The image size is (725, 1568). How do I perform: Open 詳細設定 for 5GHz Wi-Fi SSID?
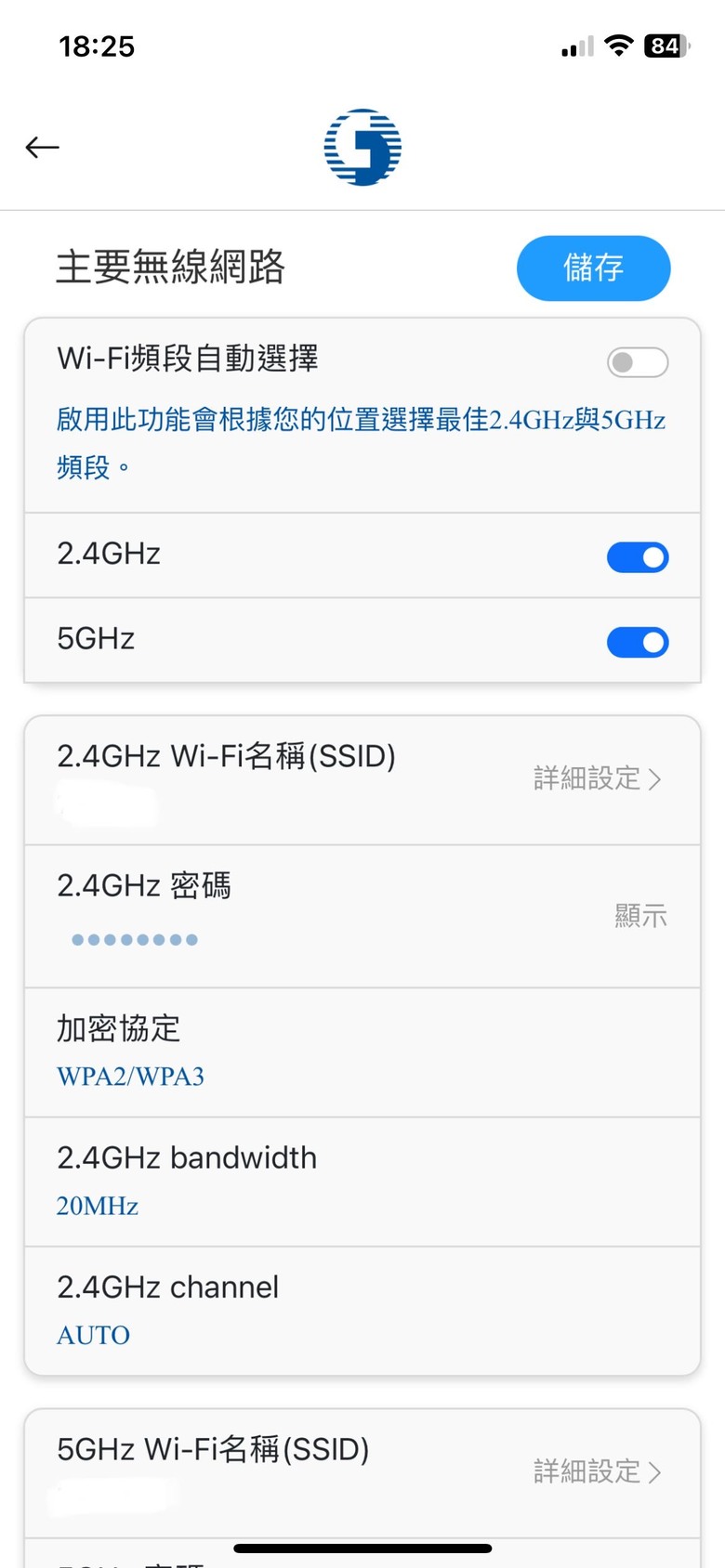[598, 1471]
